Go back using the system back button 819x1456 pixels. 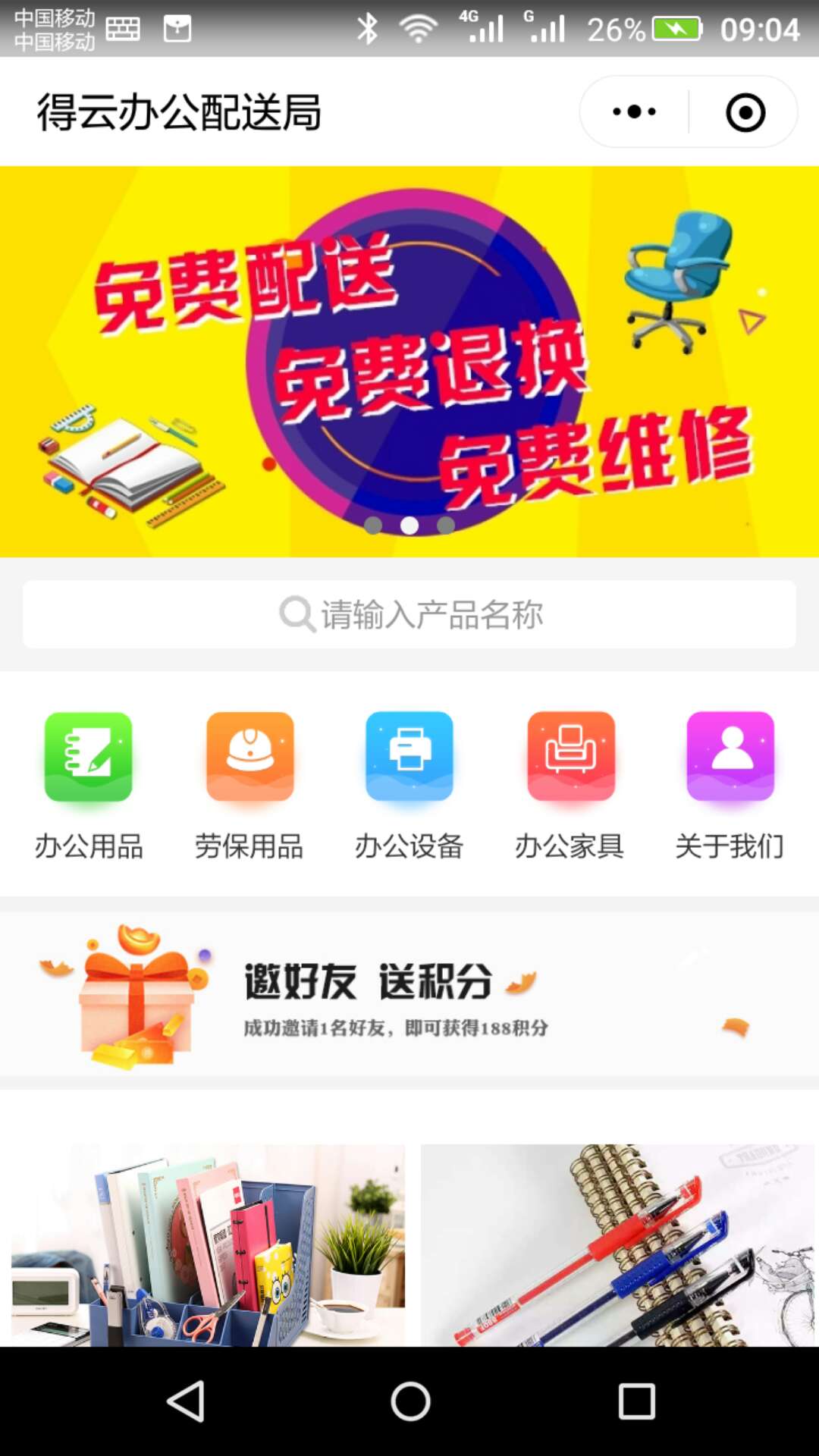pyautogui.click(x=186, y=1400)
